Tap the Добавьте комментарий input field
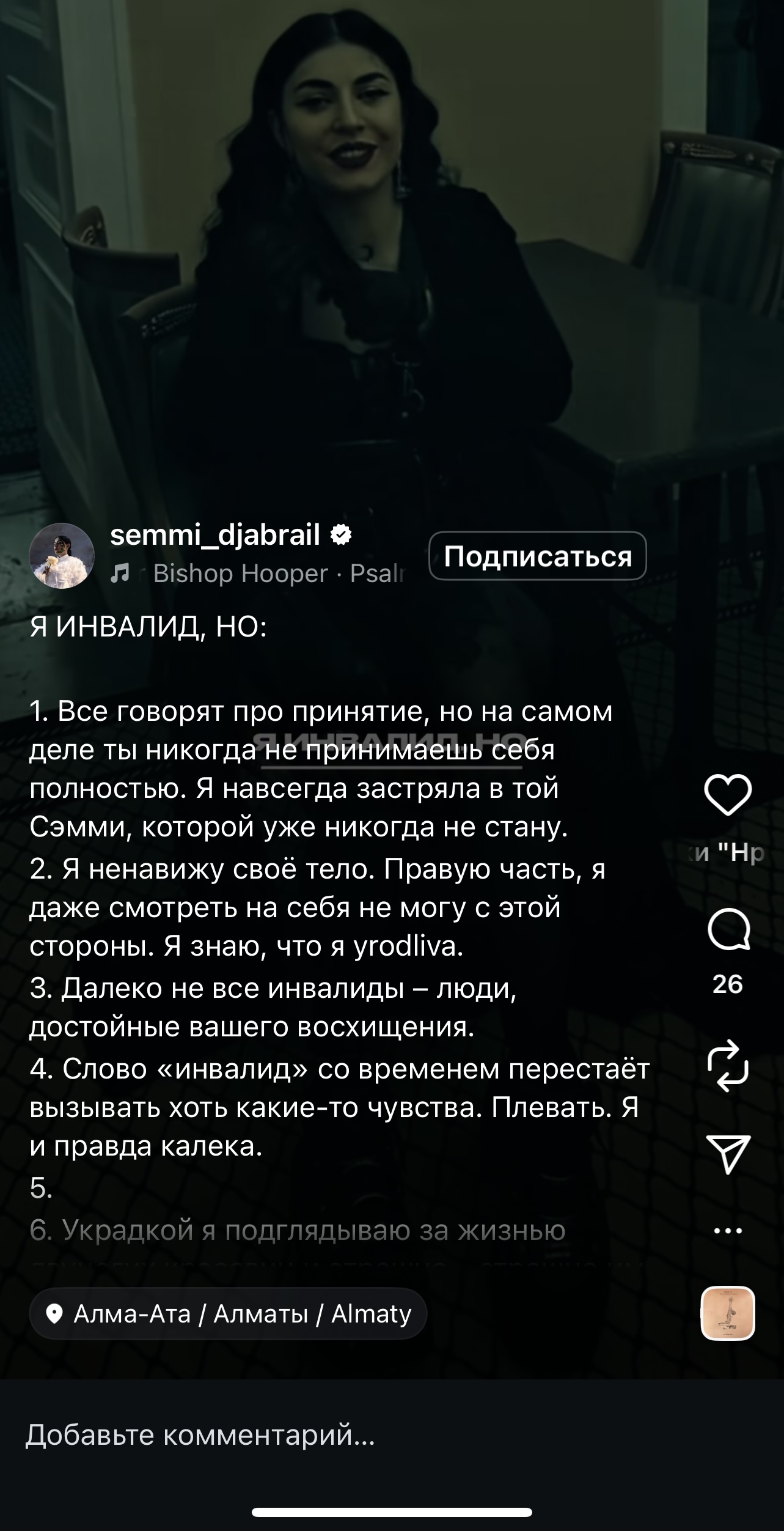784x1531 pixels. (x=392, y=1435)
